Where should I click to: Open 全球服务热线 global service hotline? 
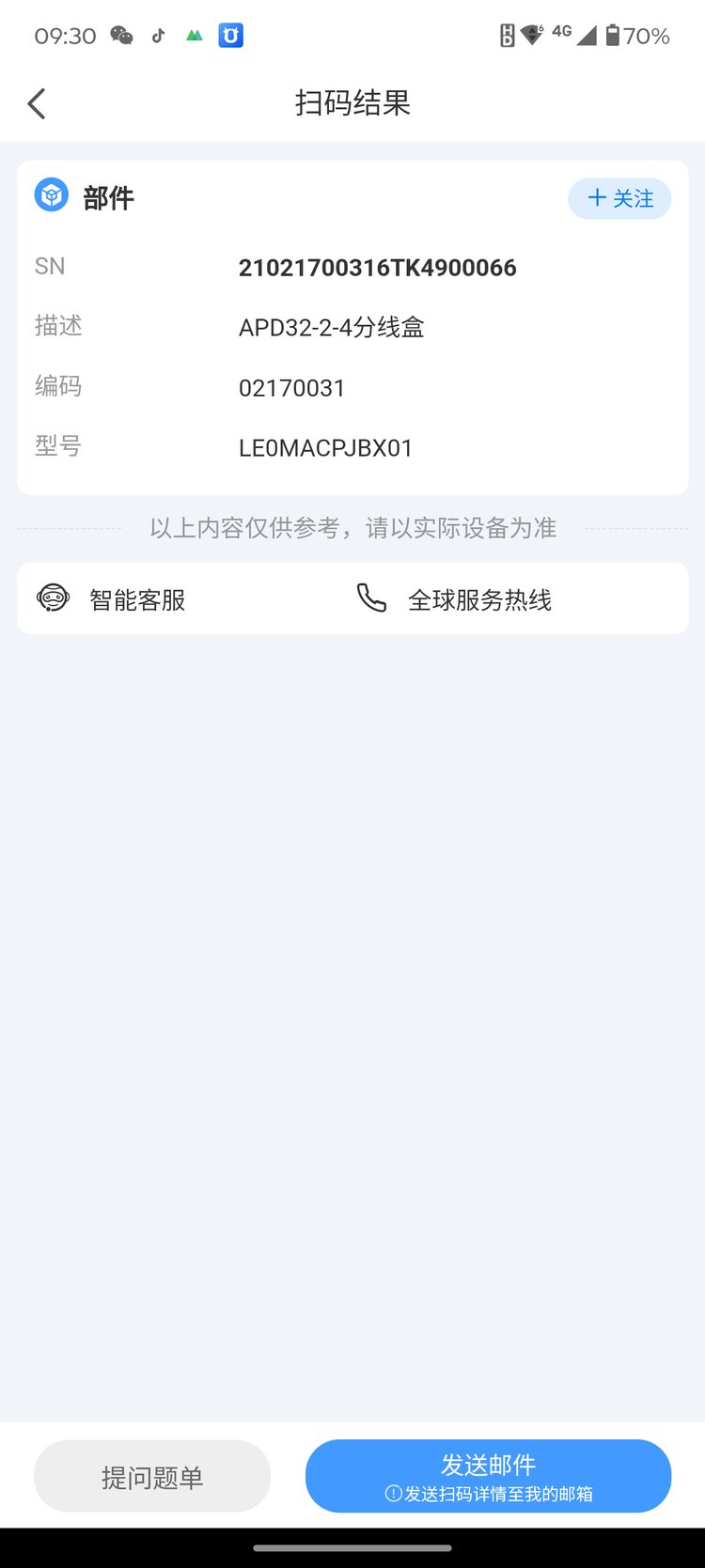(x=456, y=599)
